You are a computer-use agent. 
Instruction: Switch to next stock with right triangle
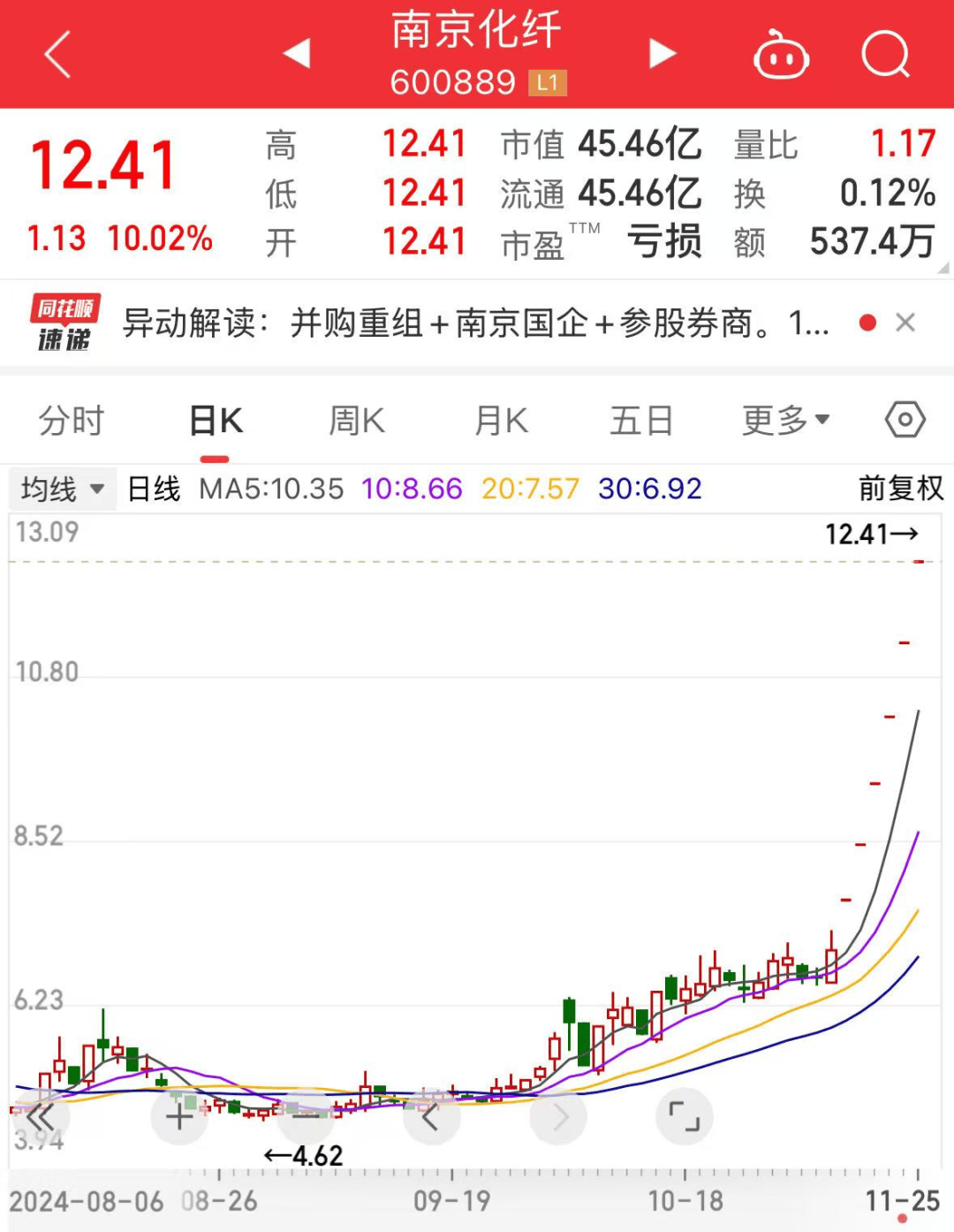pos(659,53)
